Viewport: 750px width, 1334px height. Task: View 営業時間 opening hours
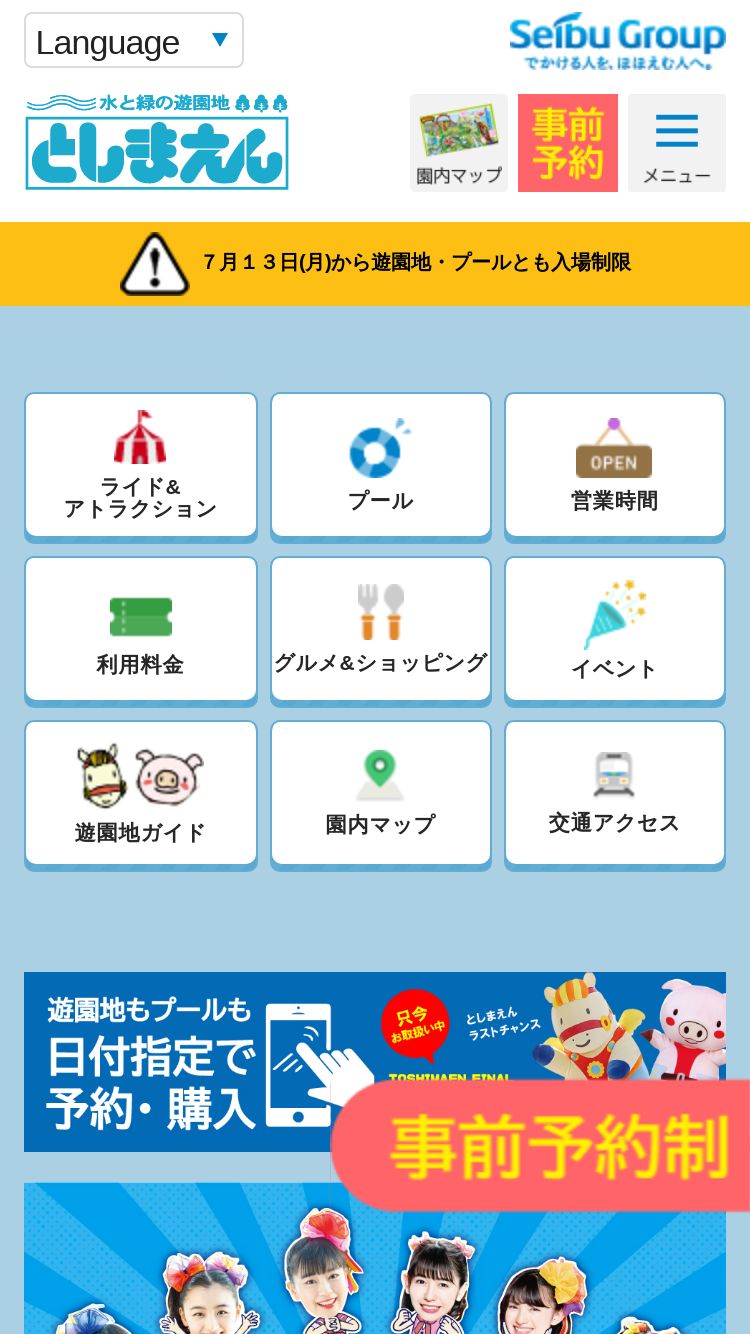615,465
